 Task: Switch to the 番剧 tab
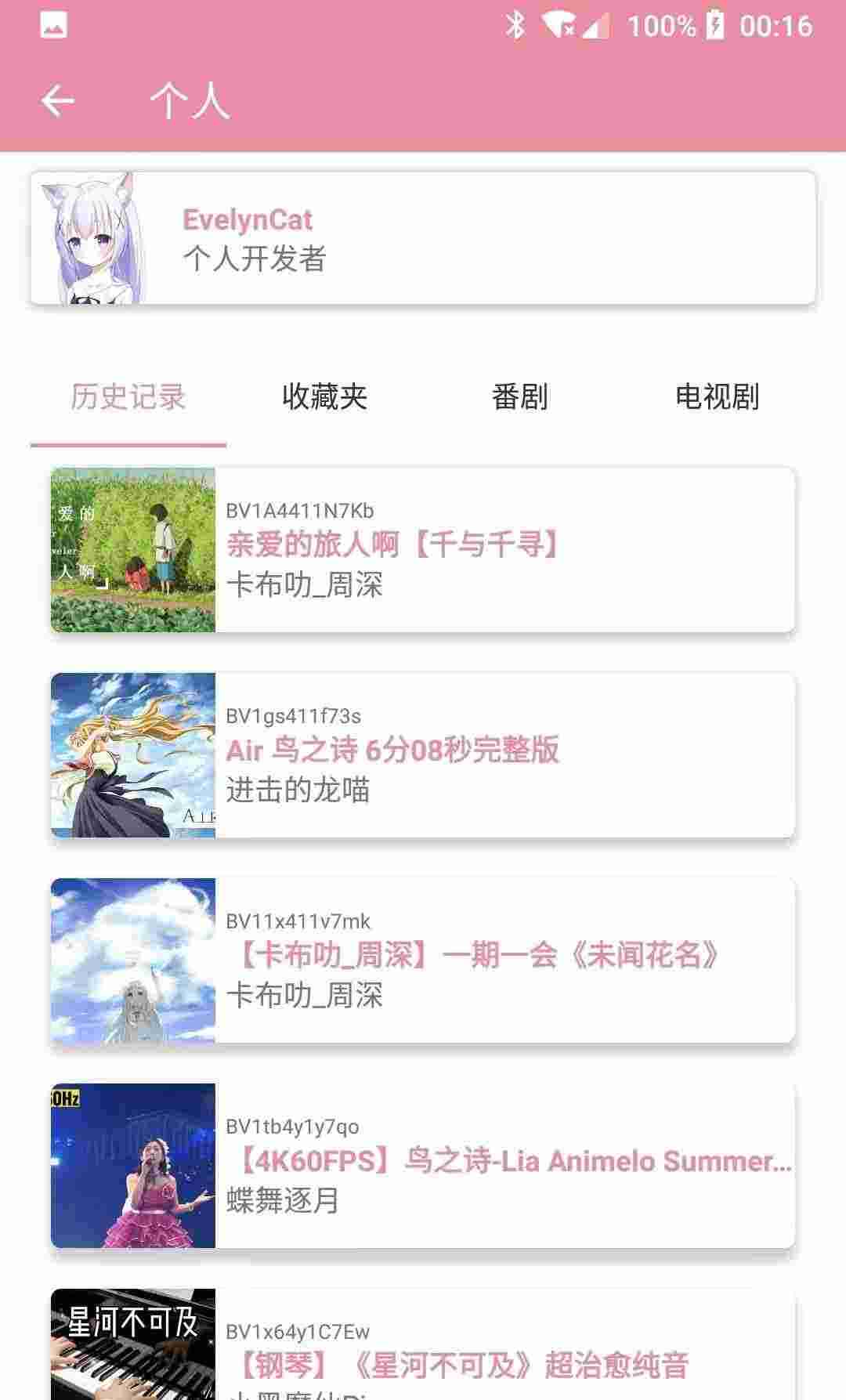[519, 397]
